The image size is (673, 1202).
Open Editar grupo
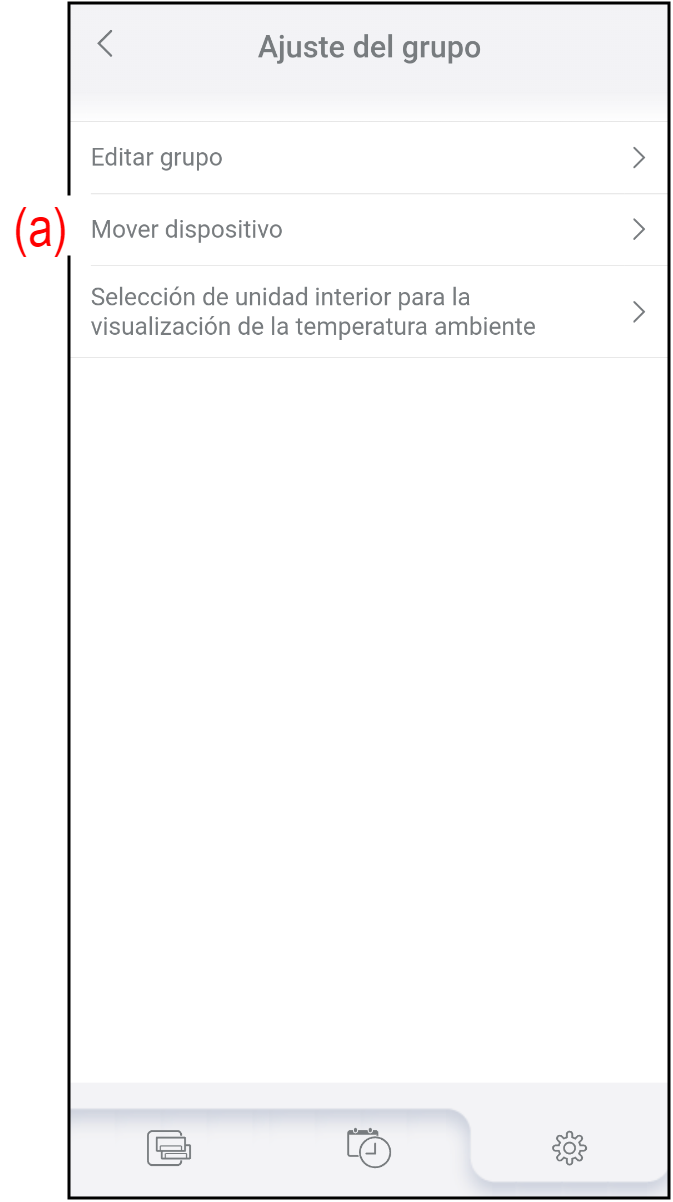[x=368, y=158]
